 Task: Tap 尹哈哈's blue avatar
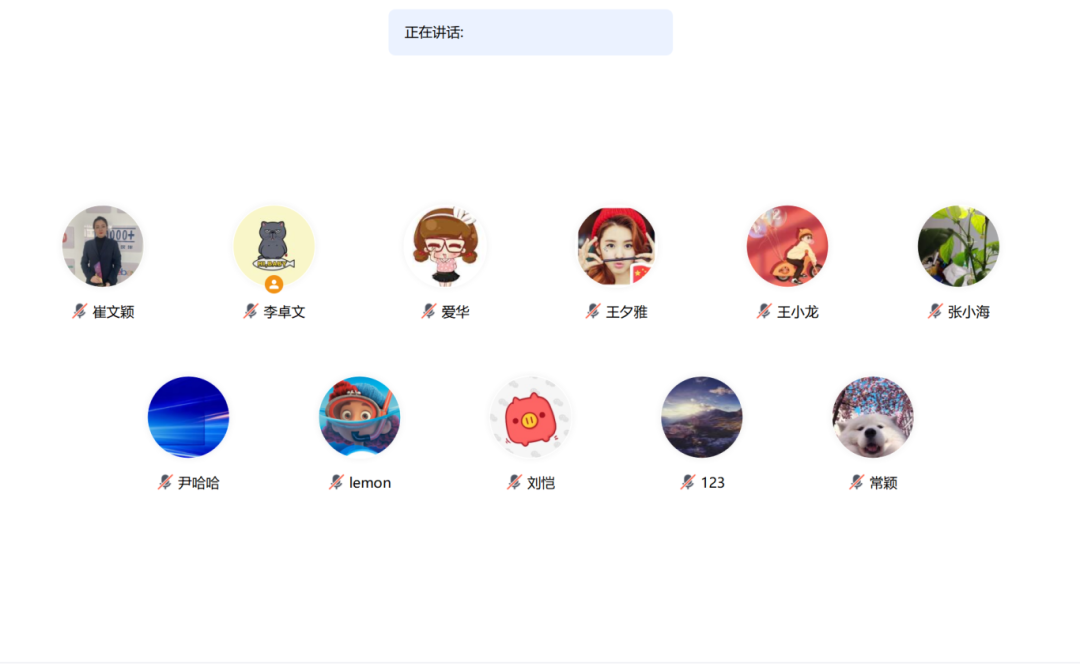(x=188, y=417)
